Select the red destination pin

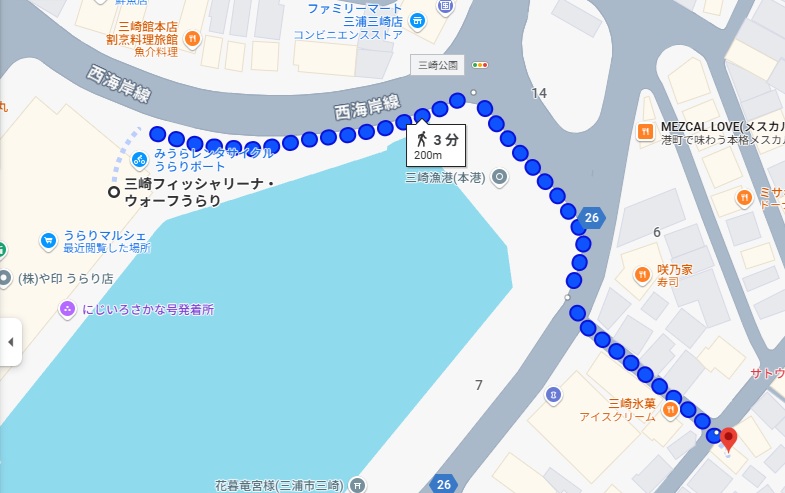pos(728,438)
